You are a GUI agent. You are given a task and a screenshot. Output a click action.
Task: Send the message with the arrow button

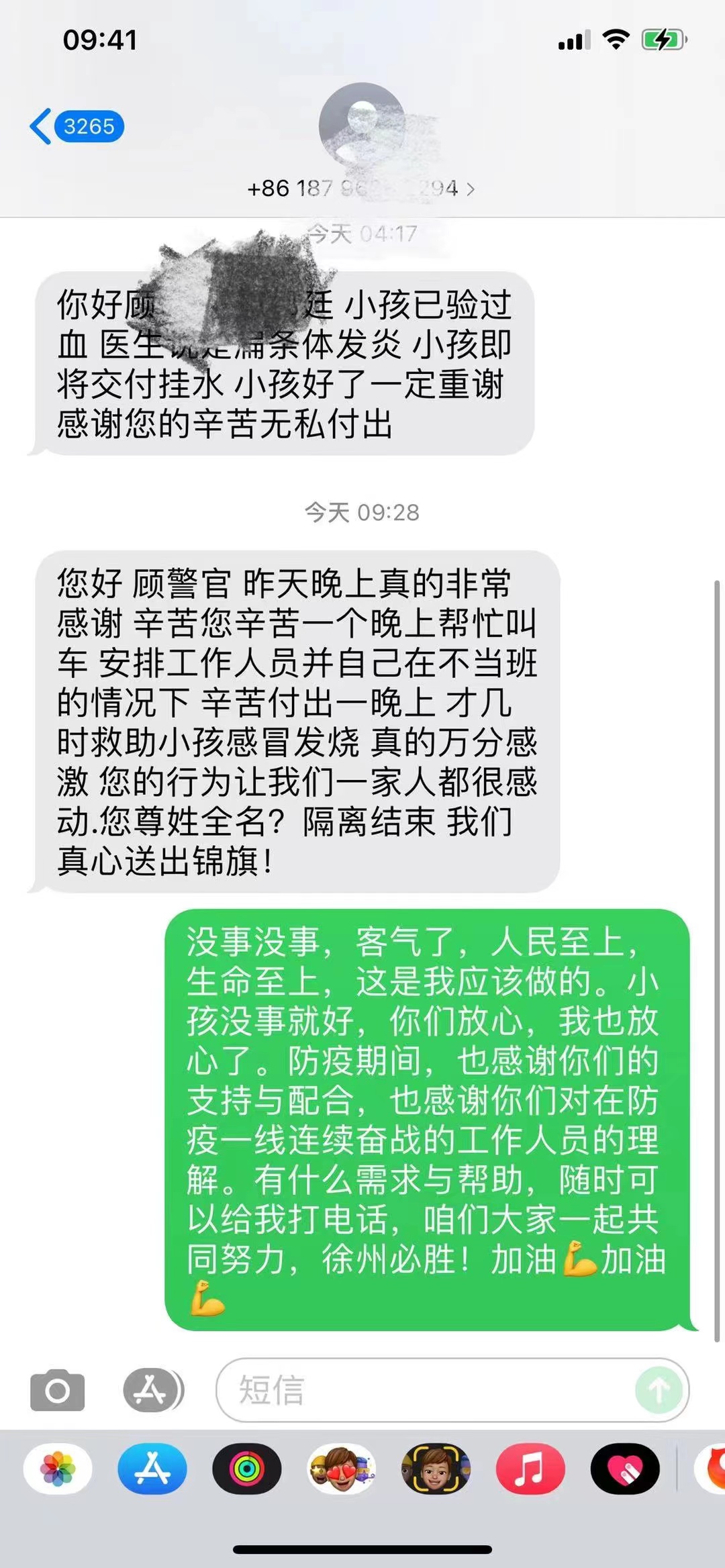pyautogui.click(x=659, y=1389)
